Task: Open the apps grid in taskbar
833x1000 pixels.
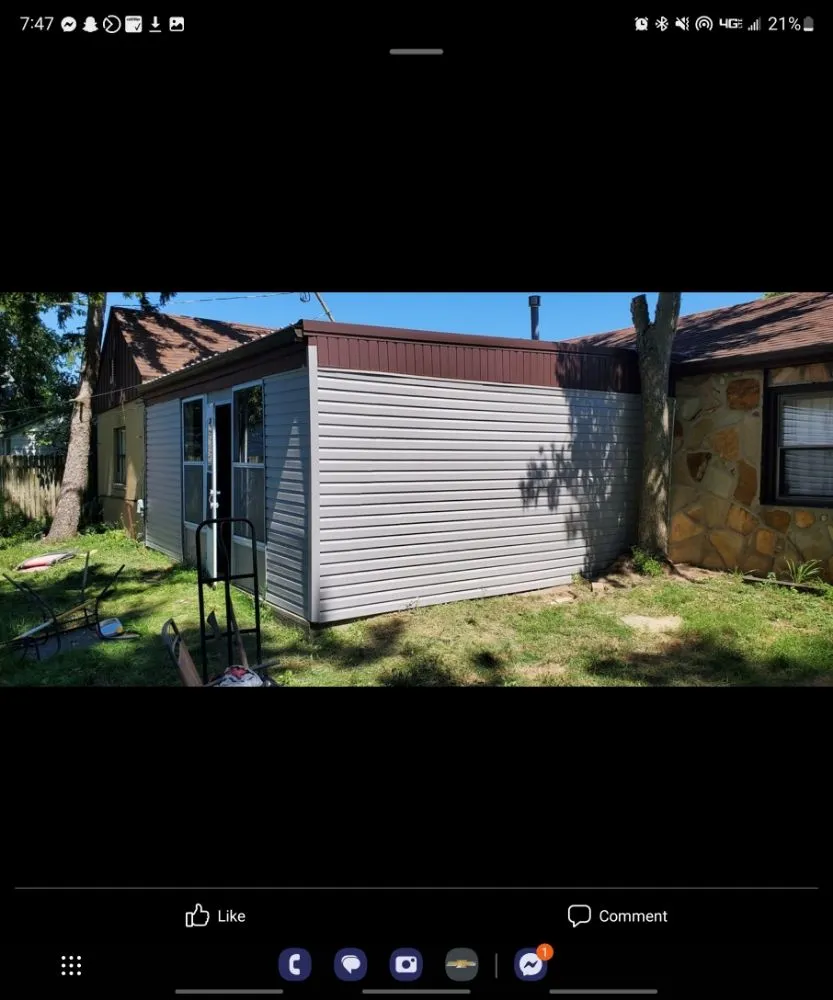Action: [x=71, y=965]
